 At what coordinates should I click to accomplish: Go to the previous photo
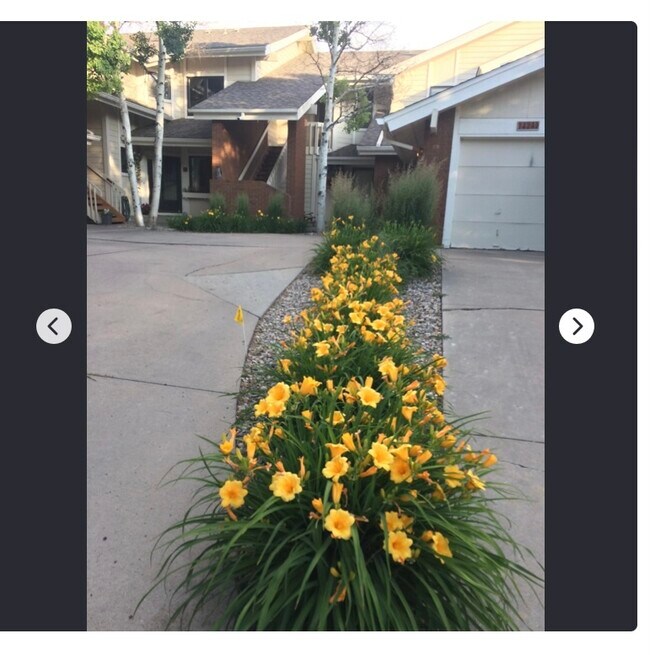click(54, 326)
